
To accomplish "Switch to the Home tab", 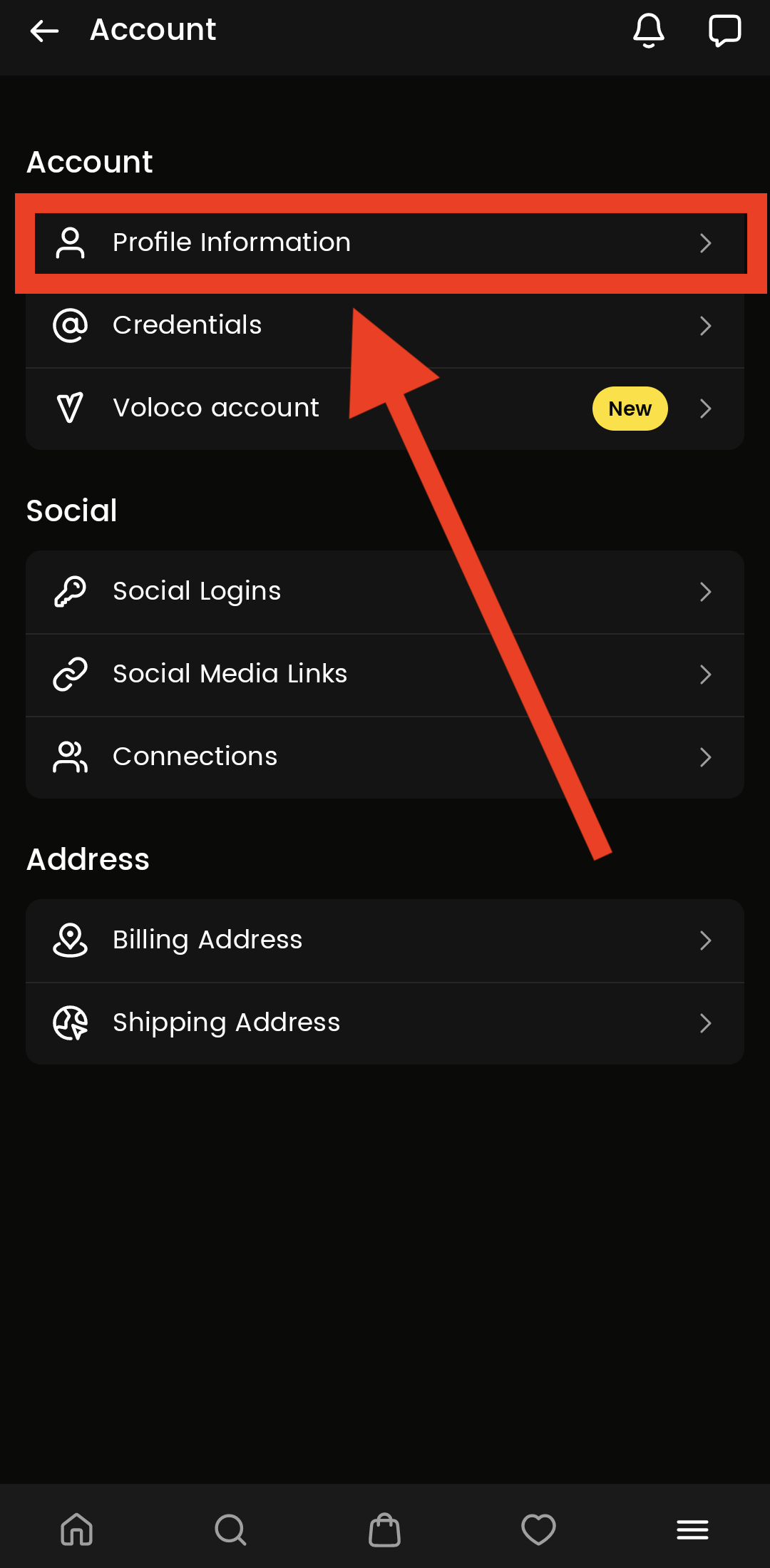I will (77, 1529).
